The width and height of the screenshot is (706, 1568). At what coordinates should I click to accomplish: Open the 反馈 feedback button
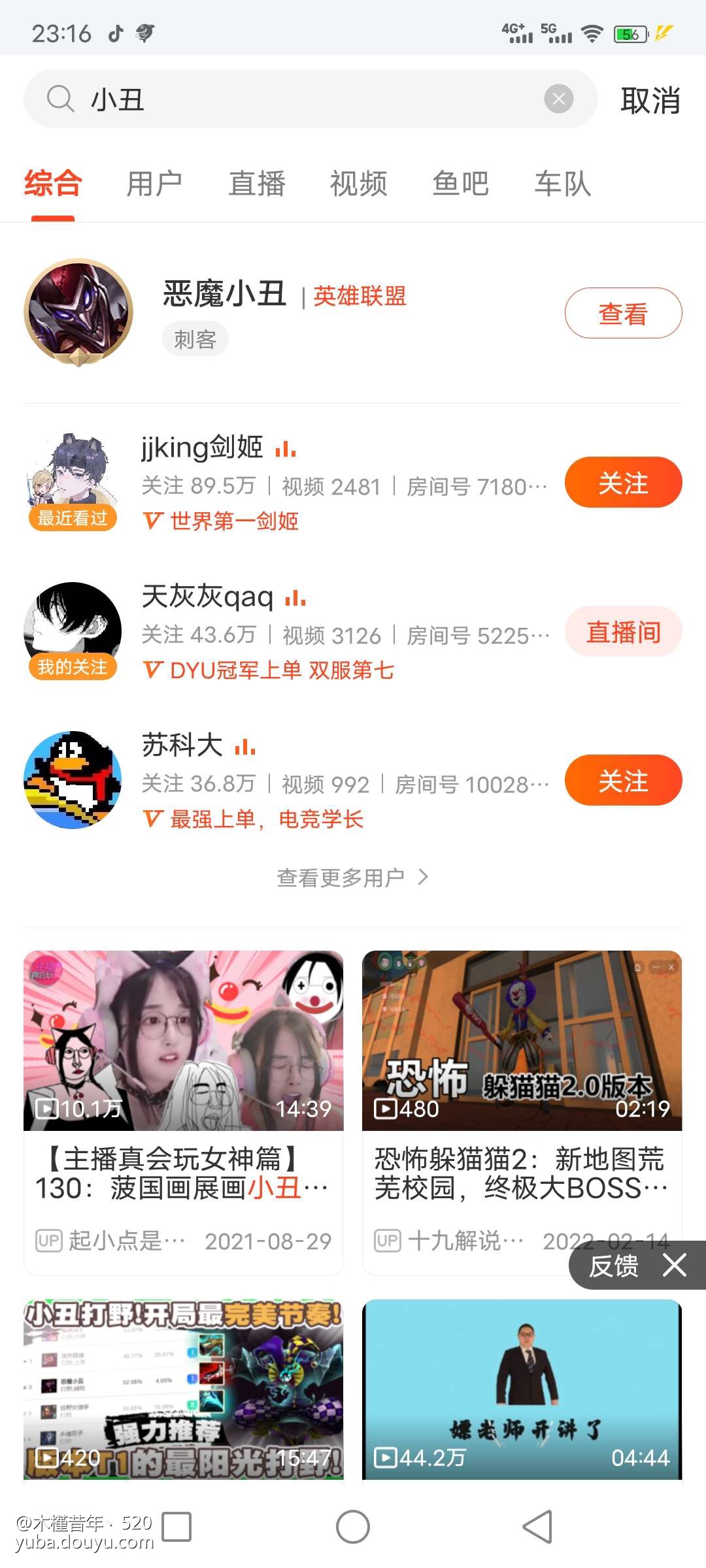613,1266
